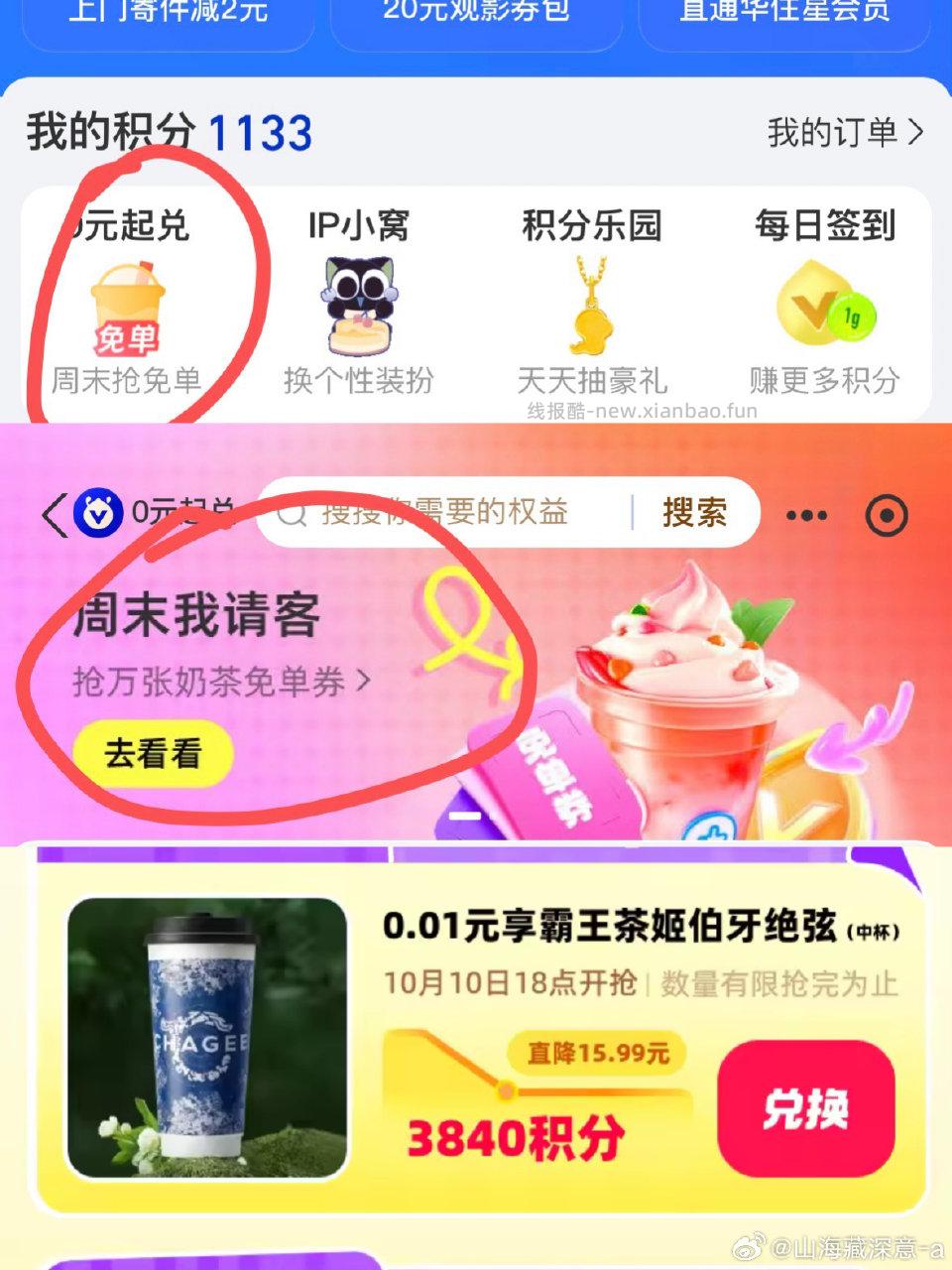Tap the 去看看 yellow button
952x1270 pixels.
point(155,754)
